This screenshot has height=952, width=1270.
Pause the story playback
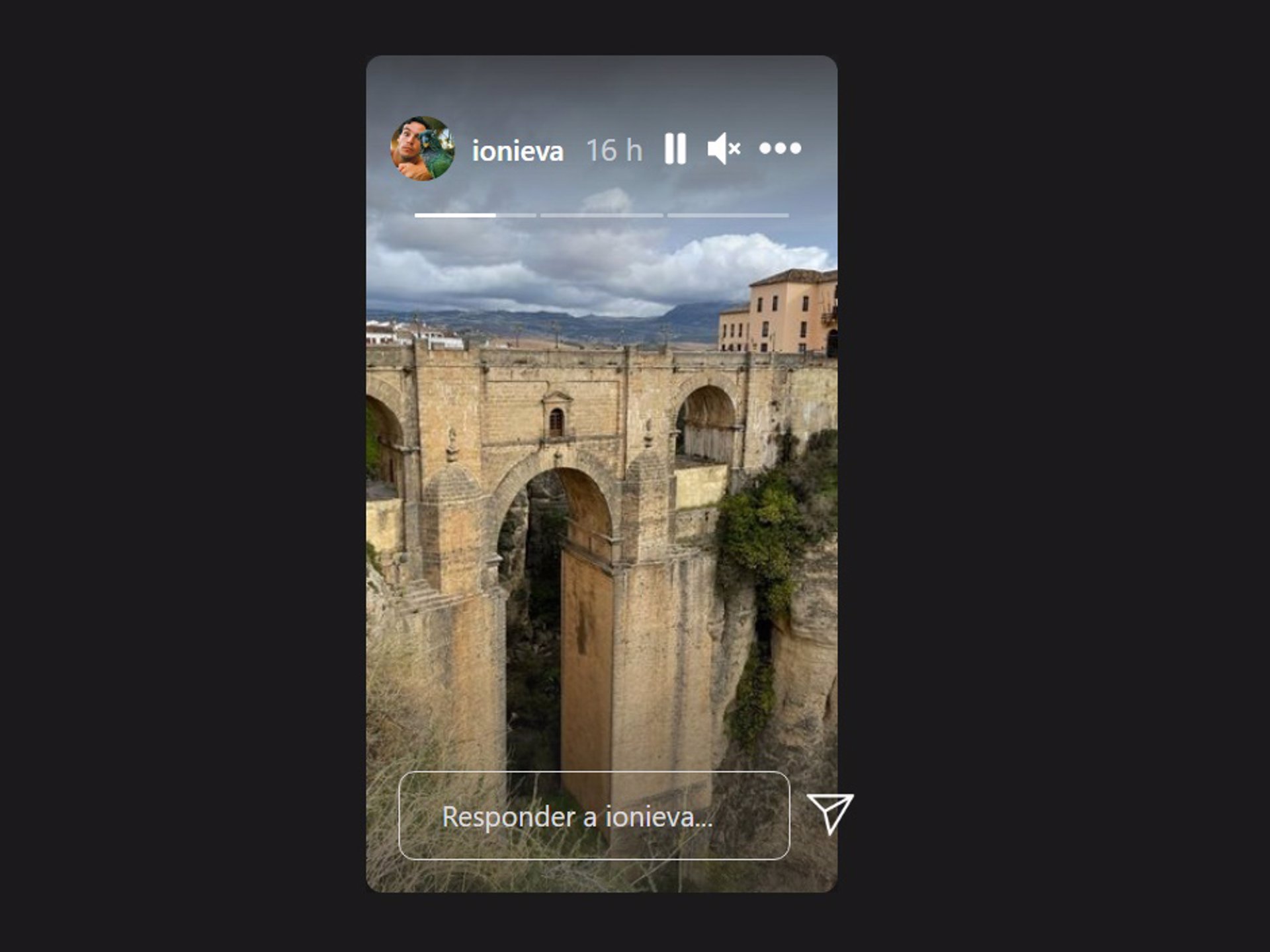[x=675, y=149]
